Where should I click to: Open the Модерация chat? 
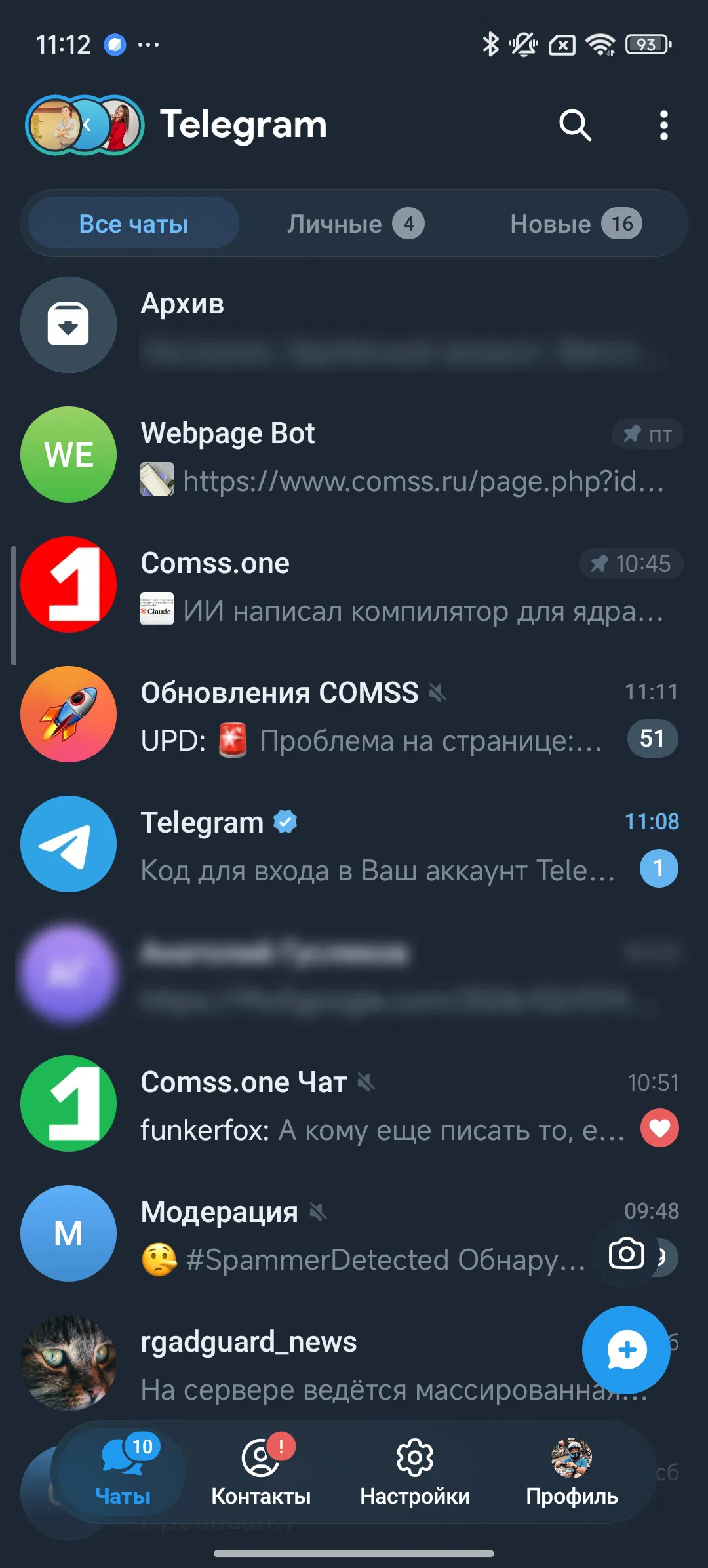328,1234
